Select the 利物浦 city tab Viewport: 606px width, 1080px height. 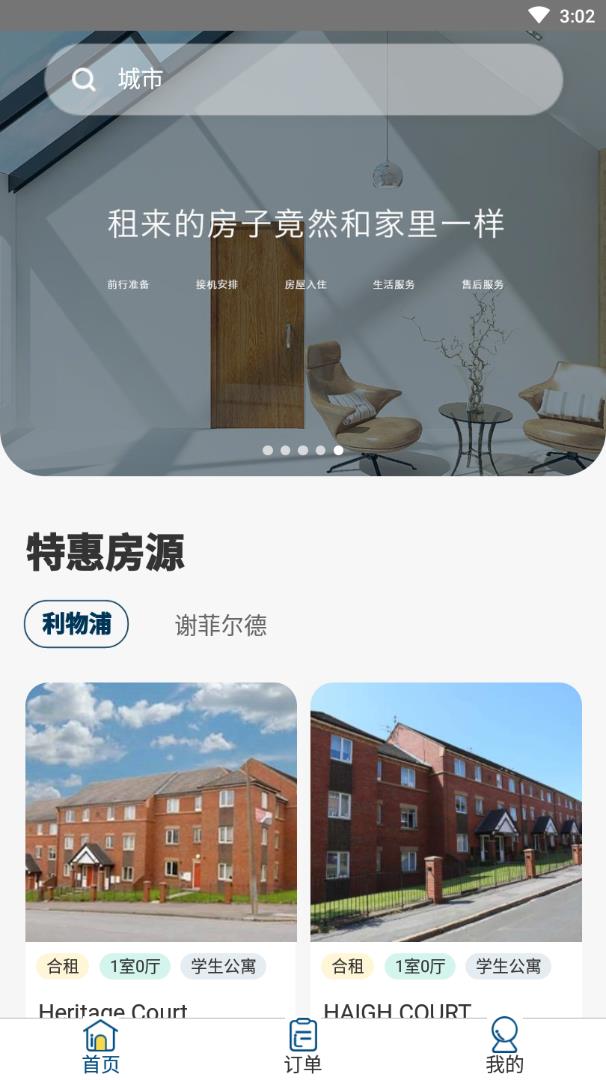click(77, 624)
